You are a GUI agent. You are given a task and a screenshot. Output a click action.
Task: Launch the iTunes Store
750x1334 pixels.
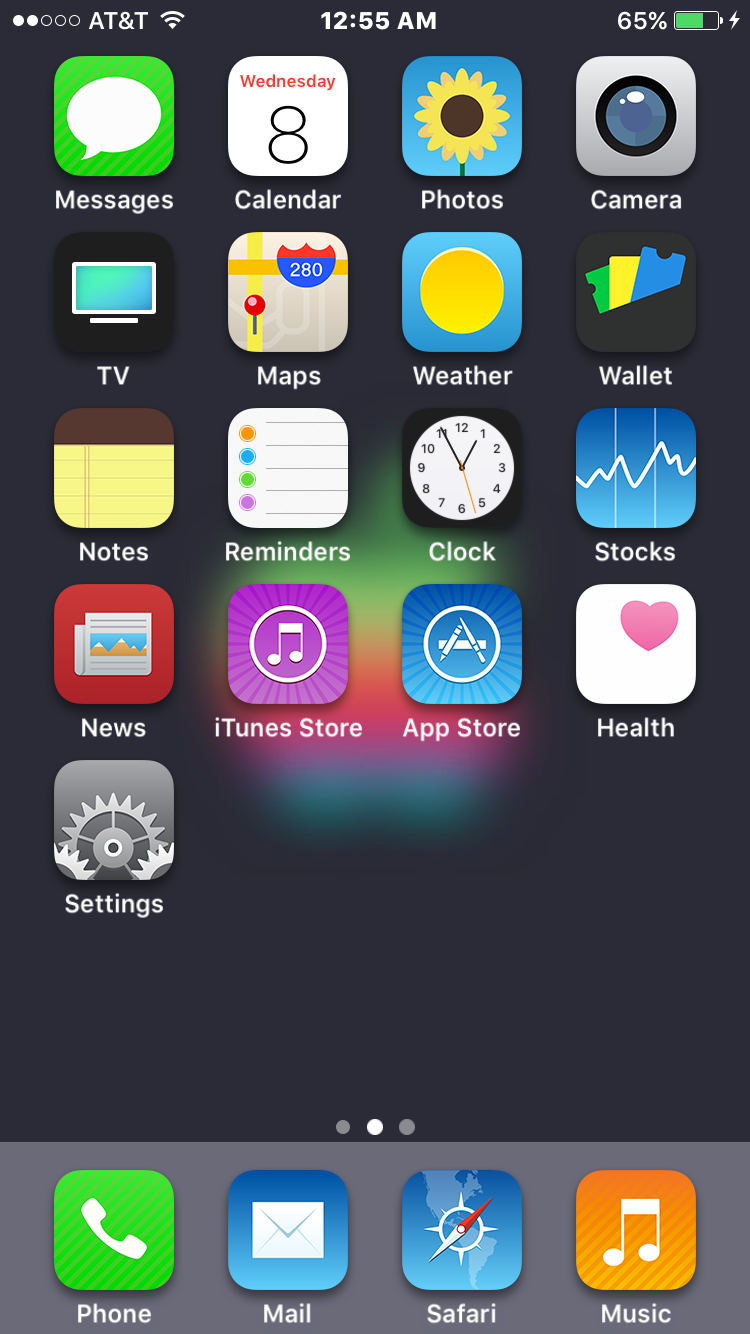(288, 644)
